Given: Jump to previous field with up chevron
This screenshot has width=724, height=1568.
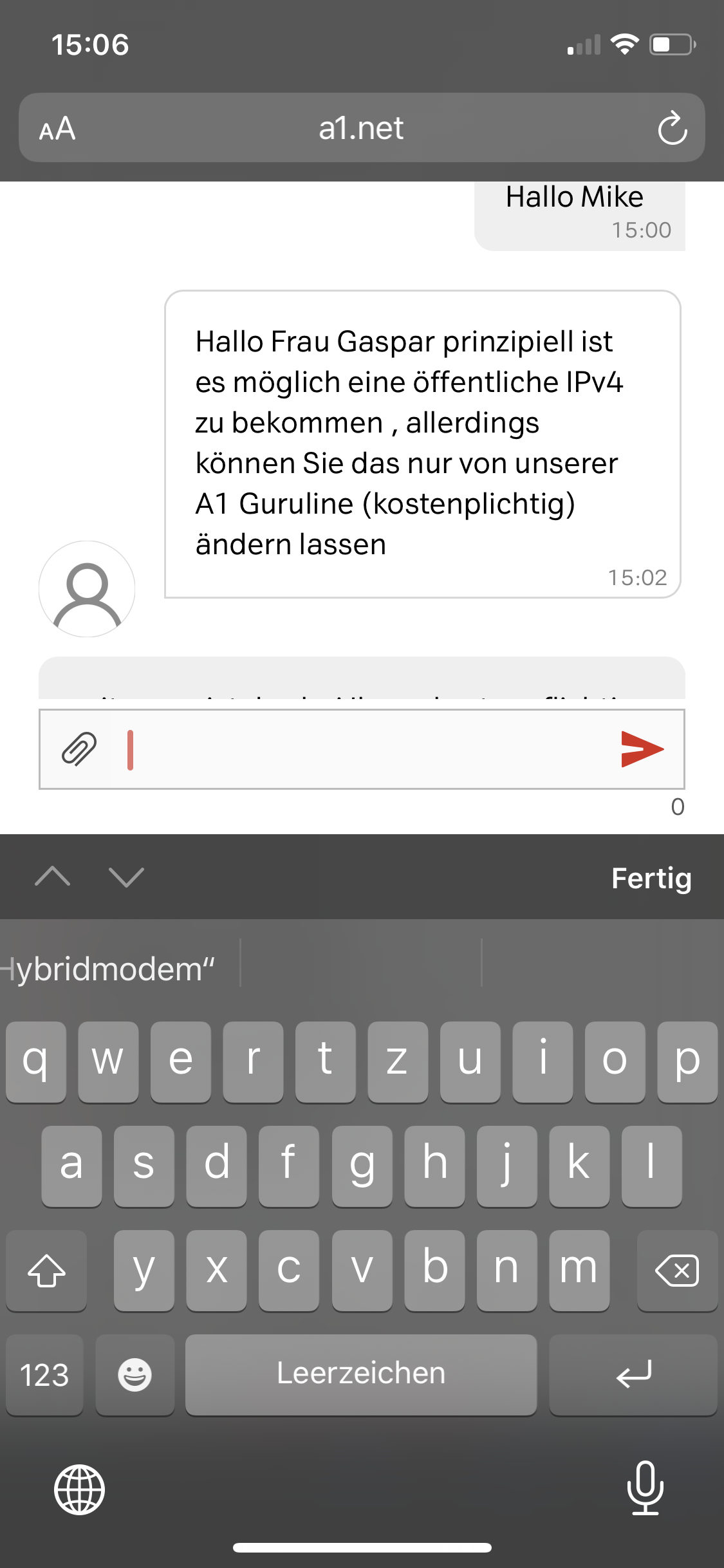Looking at the screenshot, I should 53,877.
